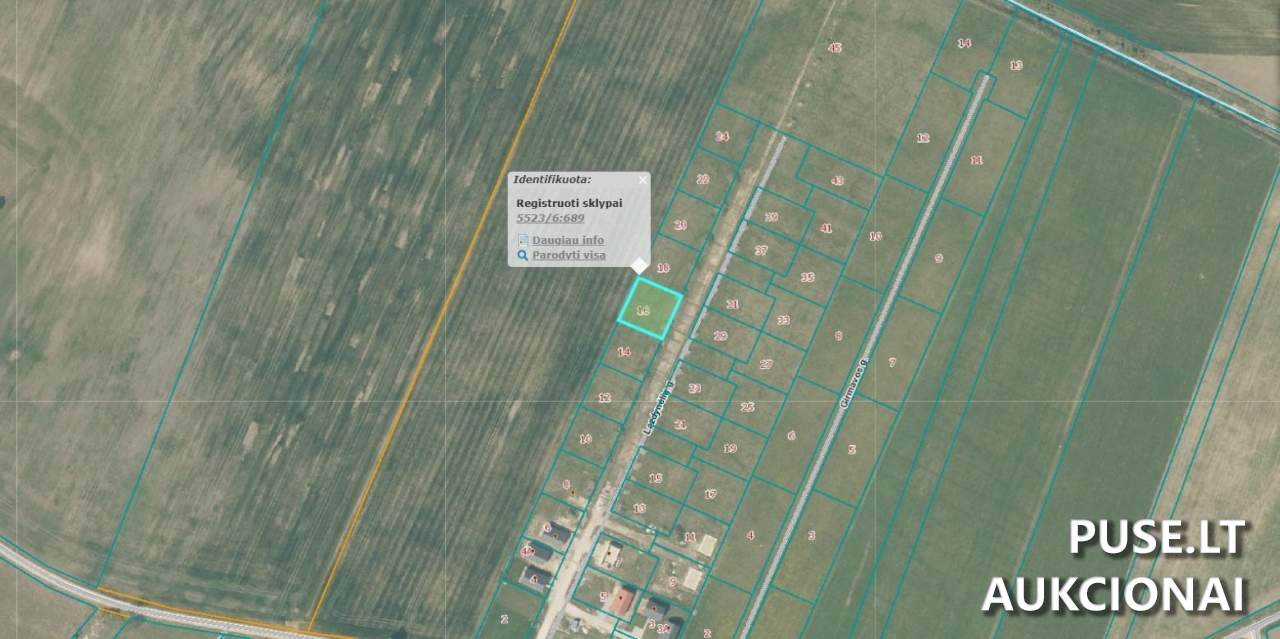Open parcel link 5523/6:689
Viewport: 1280px width, 639px height.
(550, 218)
